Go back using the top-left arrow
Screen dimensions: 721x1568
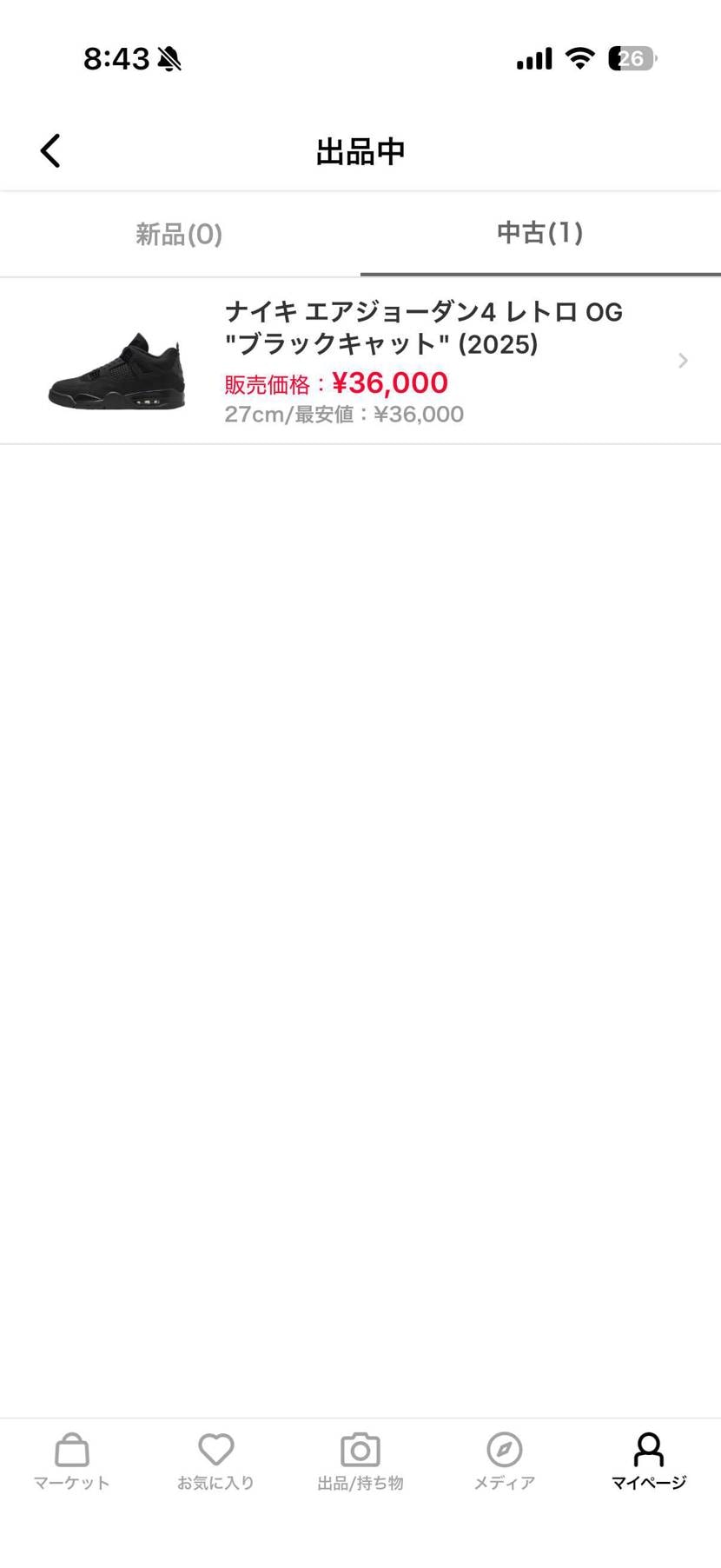(x=50, y=150)
